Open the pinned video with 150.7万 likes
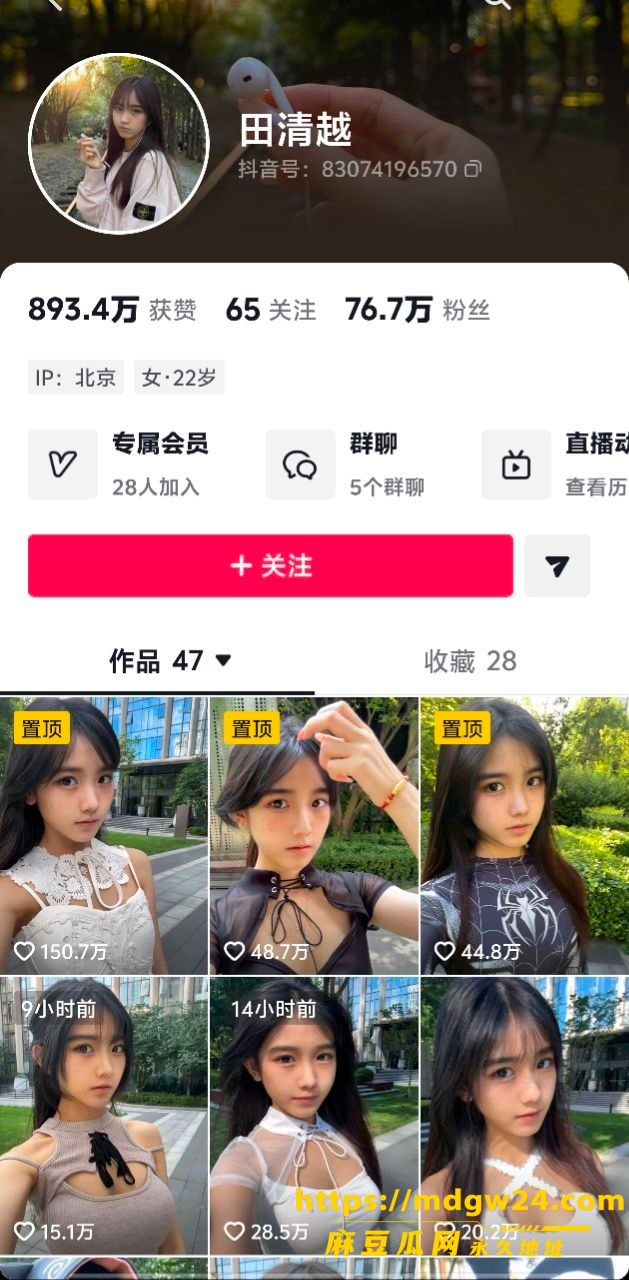Viewport: 629px width, 1280px height. tap(104, 836)
